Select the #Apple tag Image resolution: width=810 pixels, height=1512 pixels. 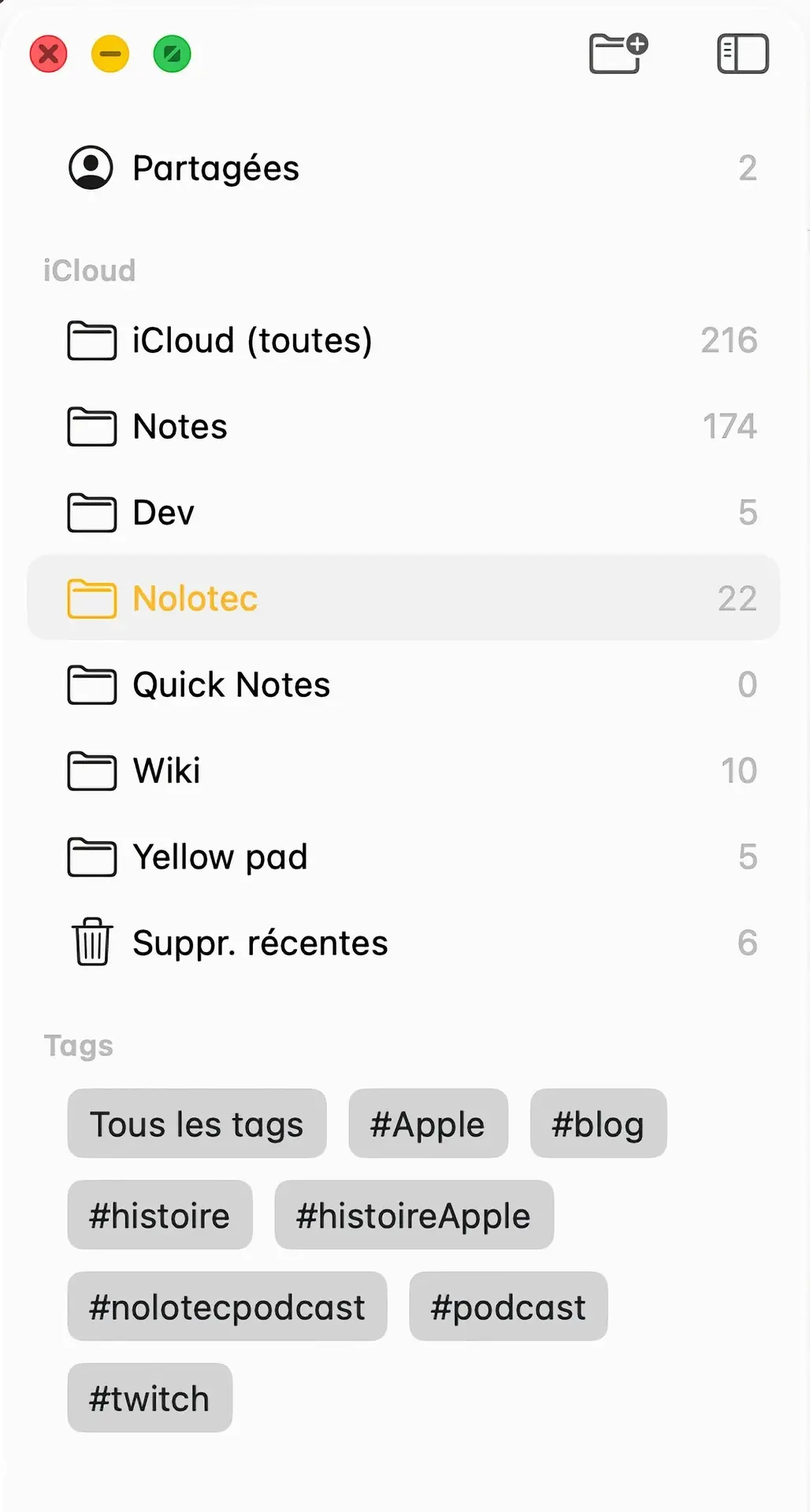click(x=428, y=1124)
